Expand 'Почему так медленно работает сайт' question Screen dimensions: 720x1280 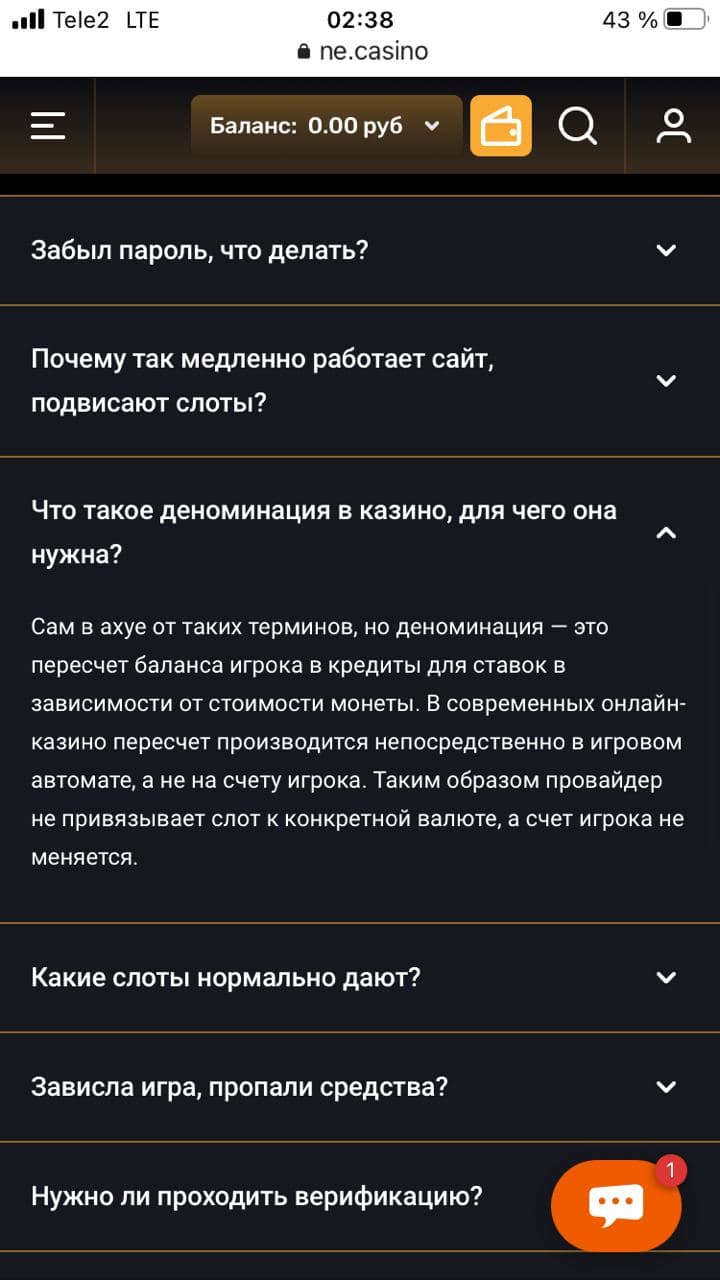pos(666,380)
